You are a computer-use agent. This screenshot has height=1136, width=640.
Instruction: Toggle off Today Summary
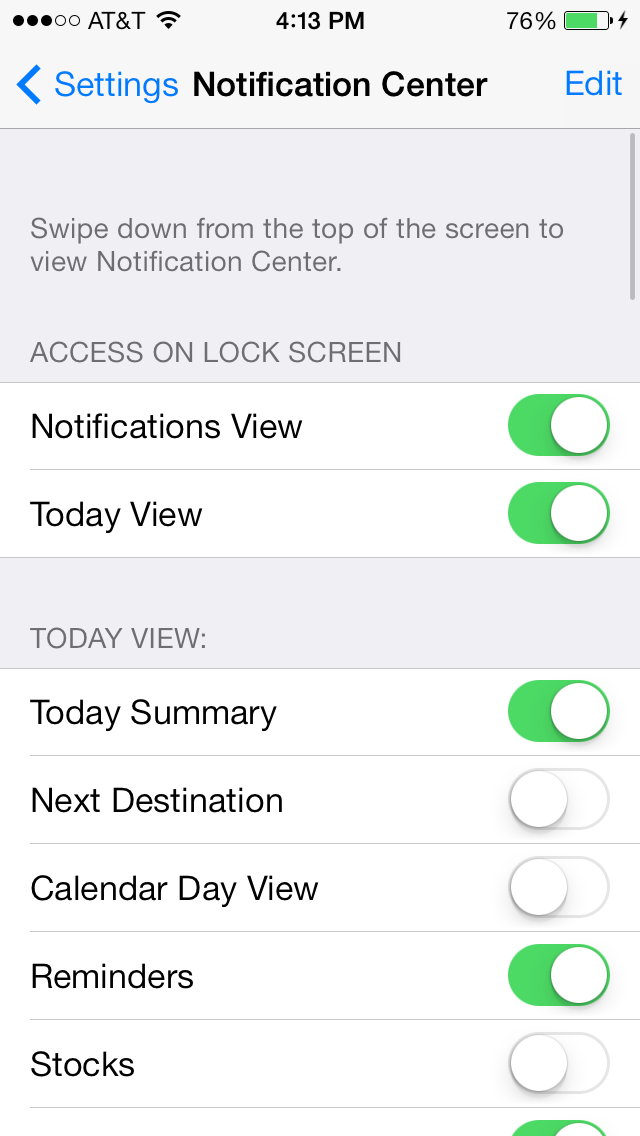coord(558,712)
